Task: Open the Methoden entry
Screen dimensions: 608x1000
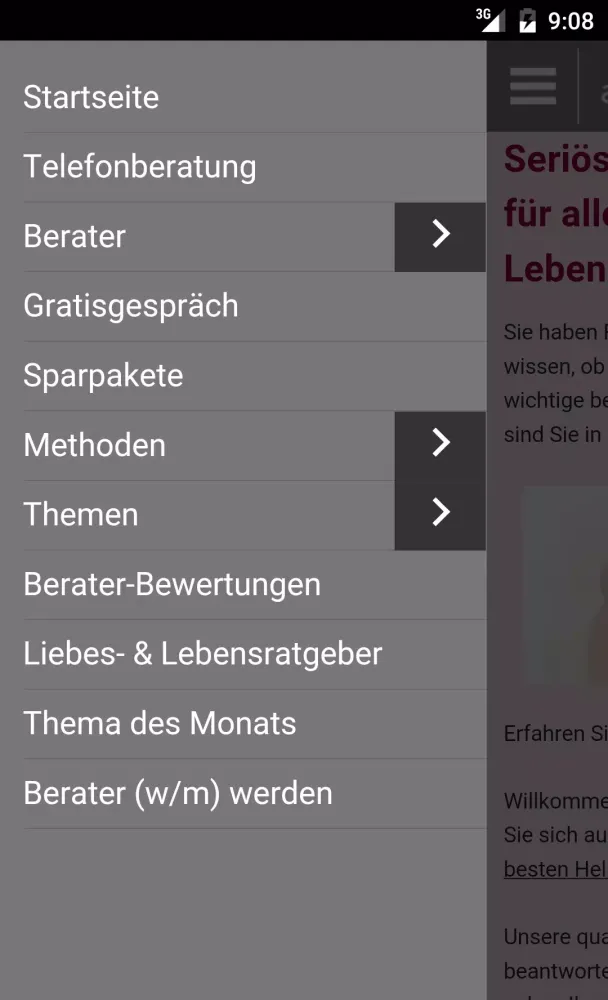Action: [x=95, y=445]
